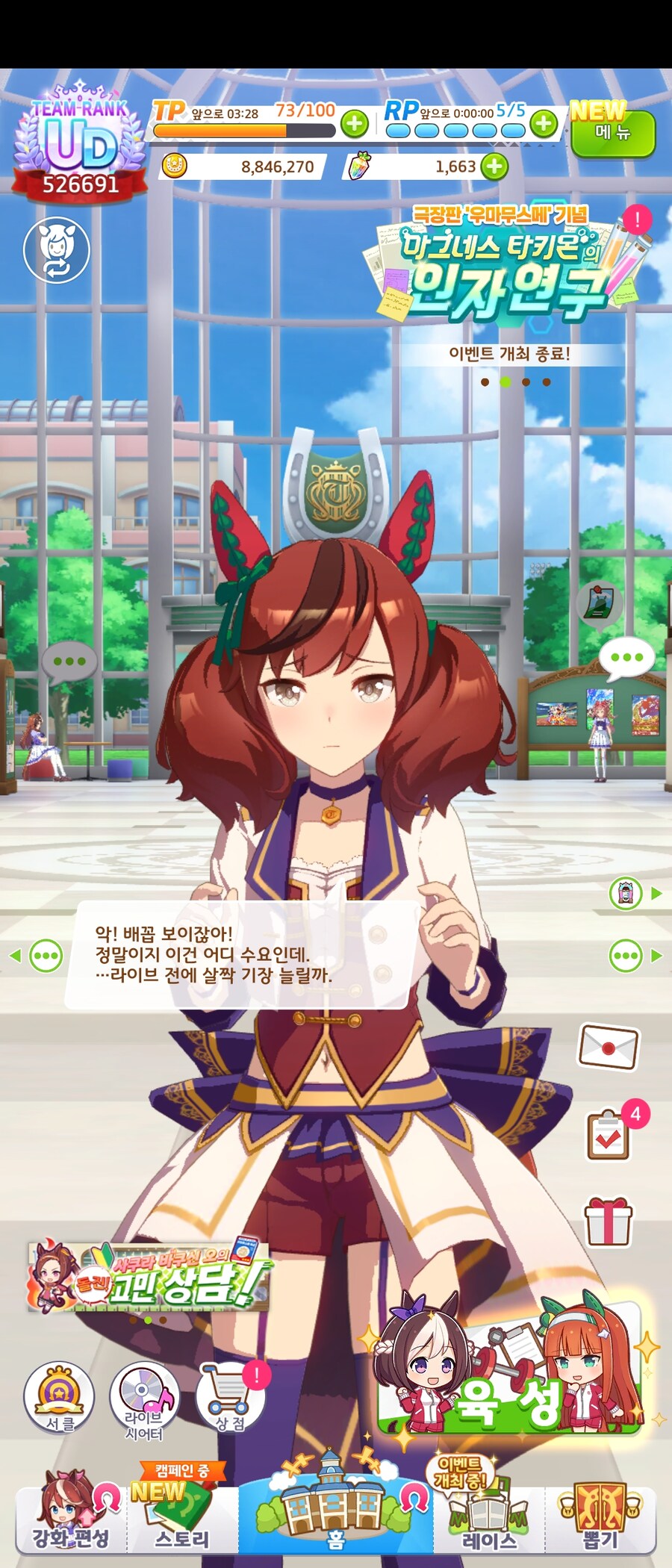The height and width of the screenshot is (1568, 672).
Task: Switch to the 스토리 tab
Action: (x=182, y=1517)
